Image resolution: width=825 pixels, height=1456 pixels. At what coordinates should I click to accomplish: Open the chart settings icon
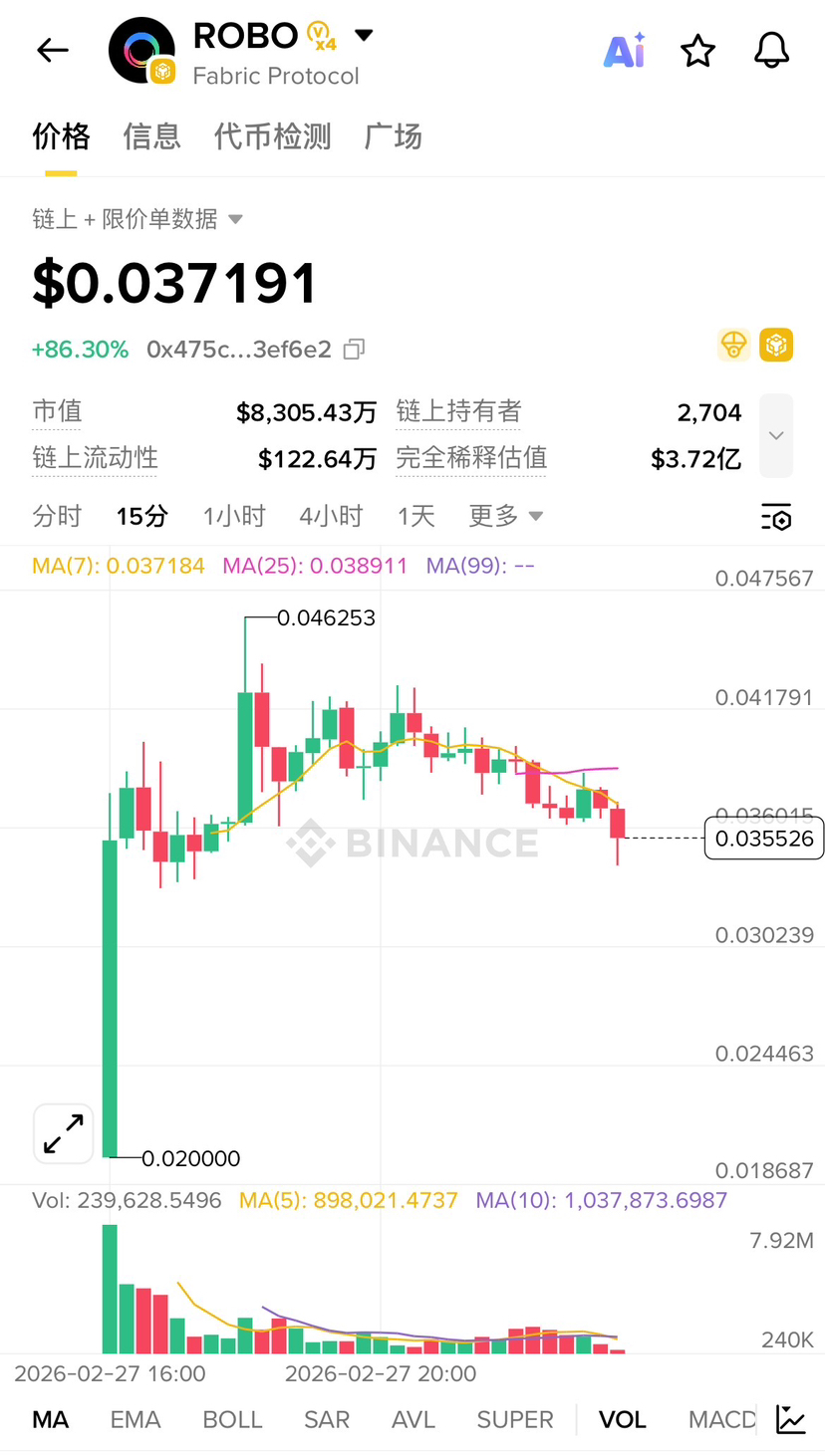click(x=775, y=517)
